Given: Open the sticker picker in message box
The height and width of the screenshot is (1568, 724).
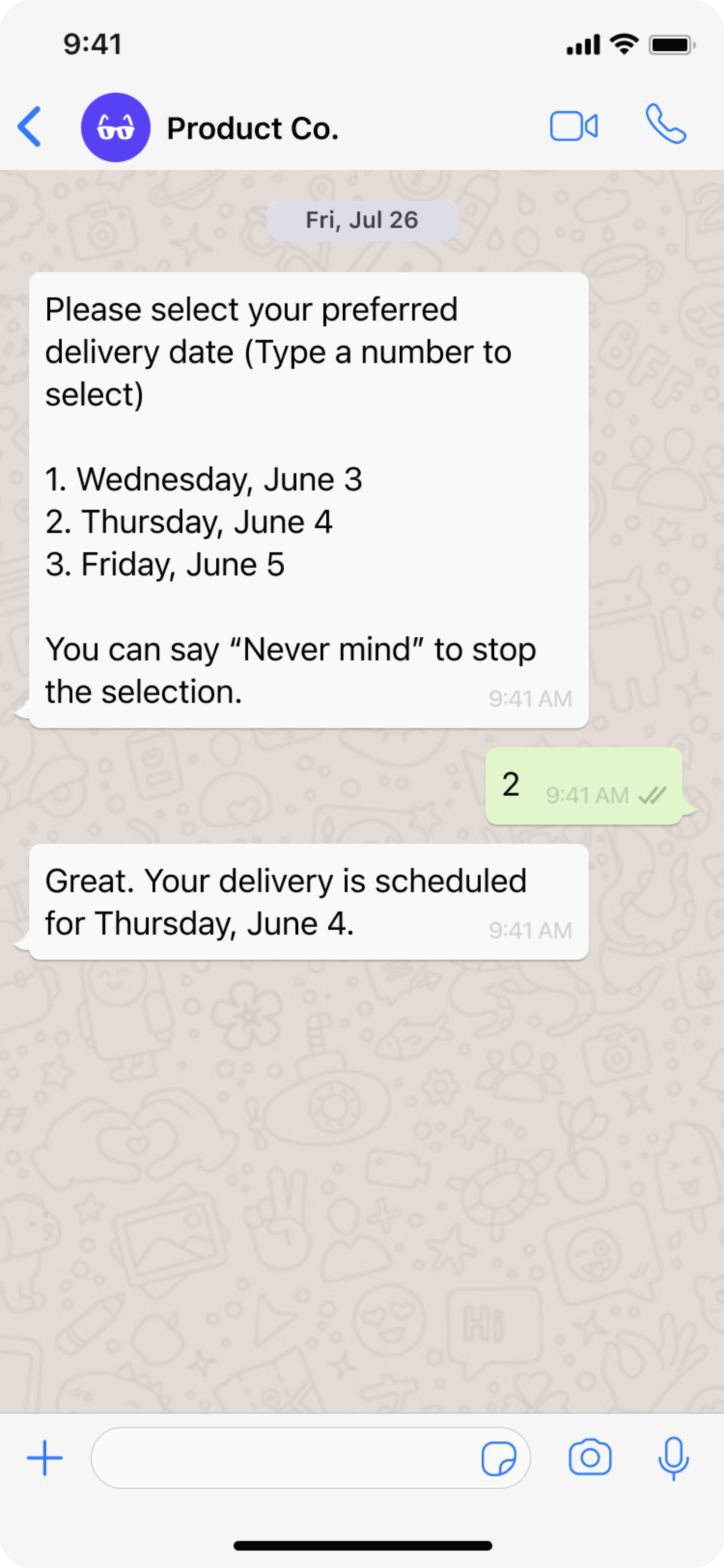Looking at the screenshot, I should [x=499, y=1458].
